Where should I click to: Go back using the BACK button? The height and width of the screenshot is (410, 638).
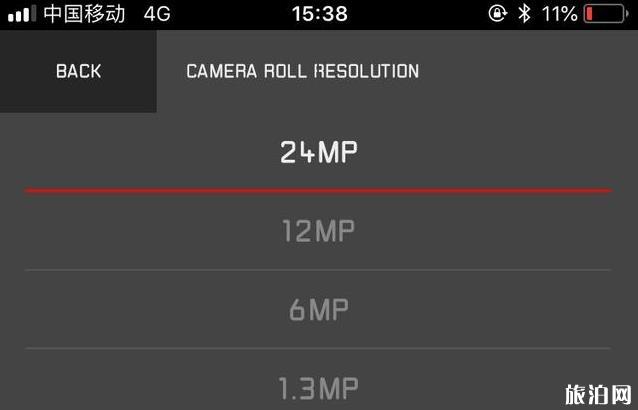click(x=78, y=71)
